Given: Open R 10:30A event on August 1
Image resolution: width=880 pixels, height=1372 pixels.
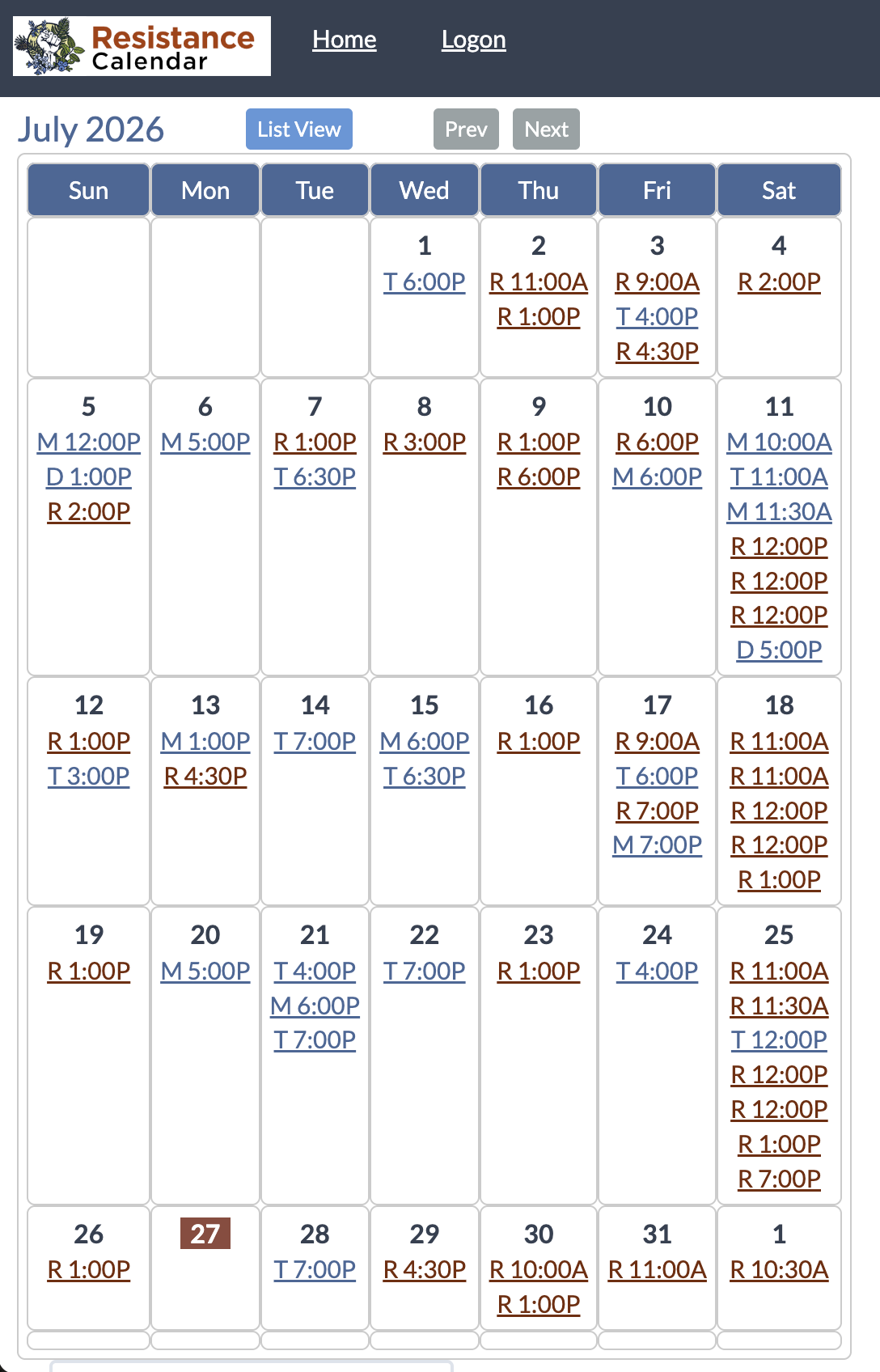Looking at the screenshot, I should click(x=780, y=1269).
